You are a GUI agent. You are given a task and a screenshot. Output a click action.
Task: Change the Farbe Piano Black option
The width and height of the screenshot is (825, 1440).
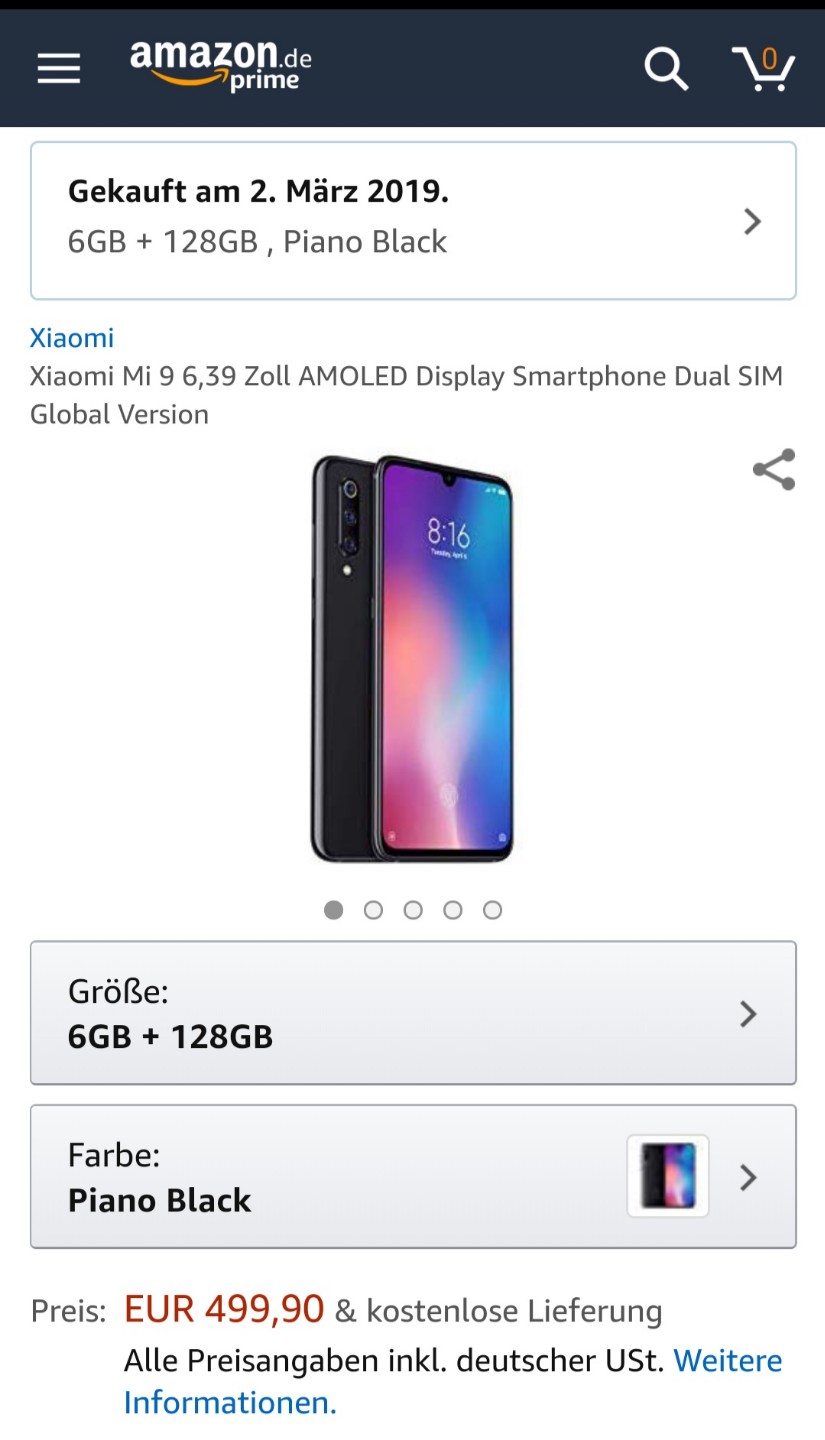click(413, 1177)
